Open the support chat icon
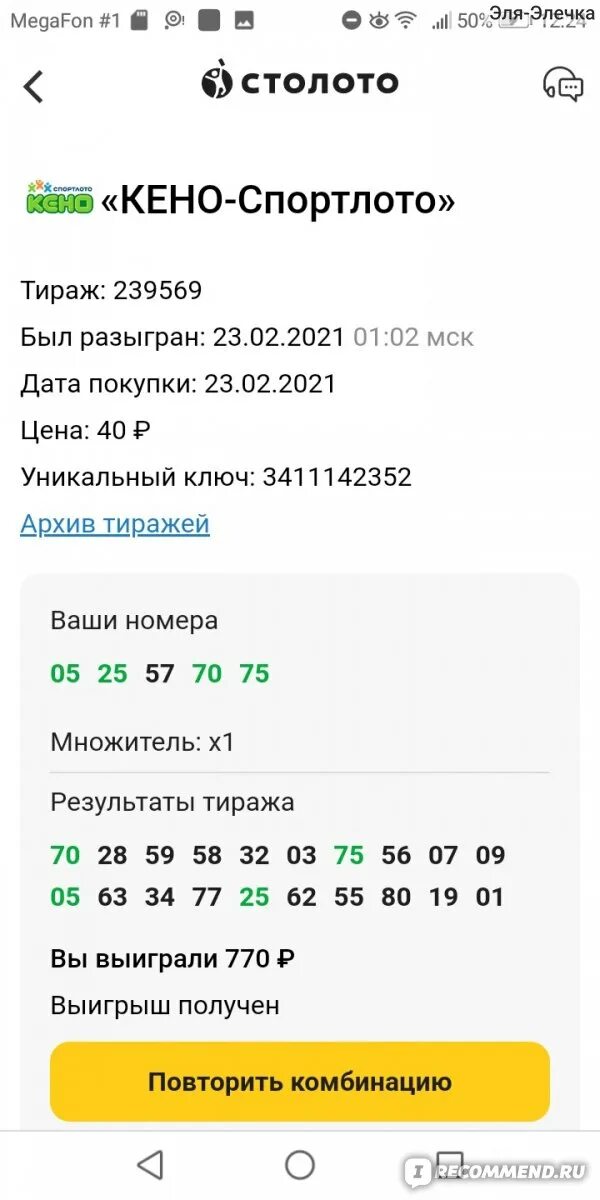This screenshot has width=600, height=1200. pos(563,85)
